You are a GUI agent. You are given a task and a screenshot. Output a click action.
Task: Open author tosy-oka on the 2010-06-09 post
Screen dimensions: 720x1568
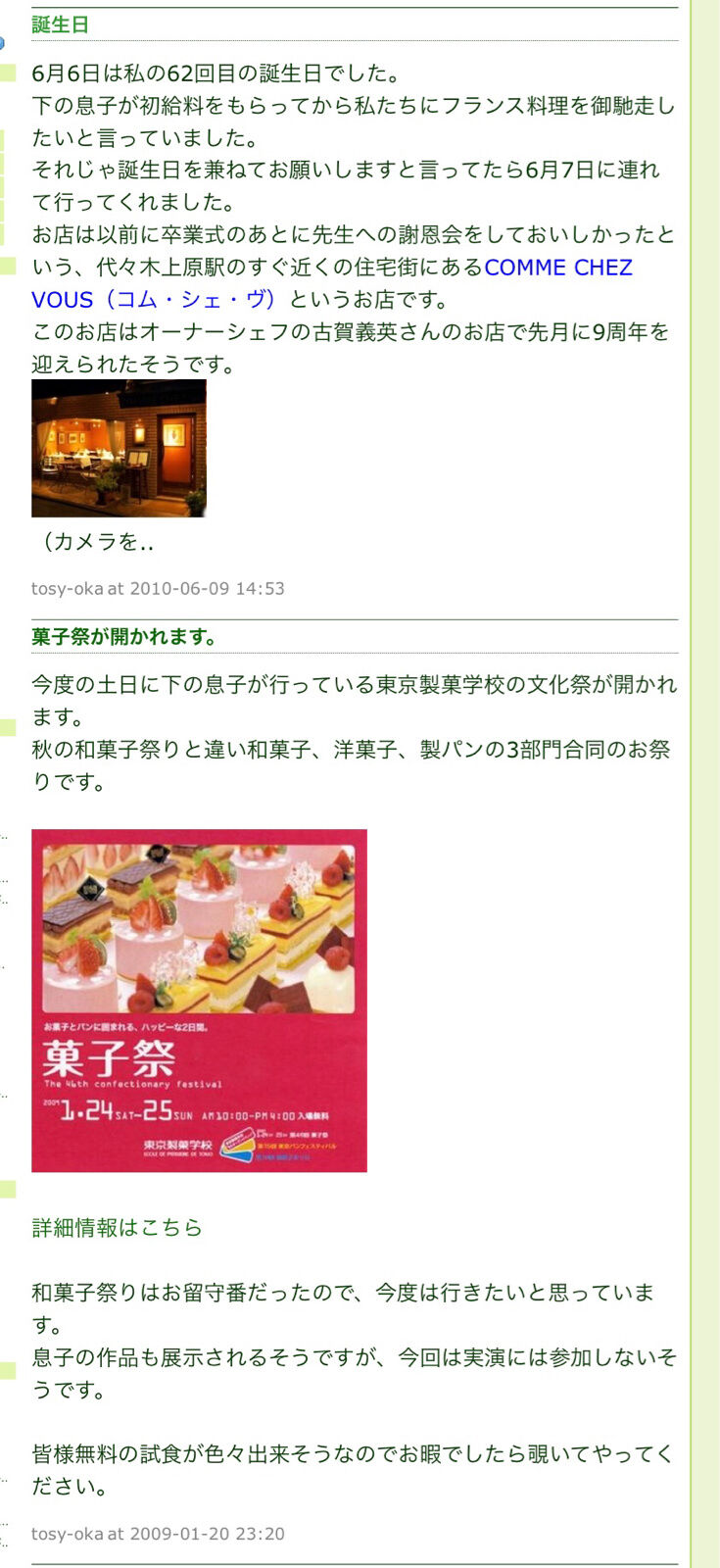(67, 588)
